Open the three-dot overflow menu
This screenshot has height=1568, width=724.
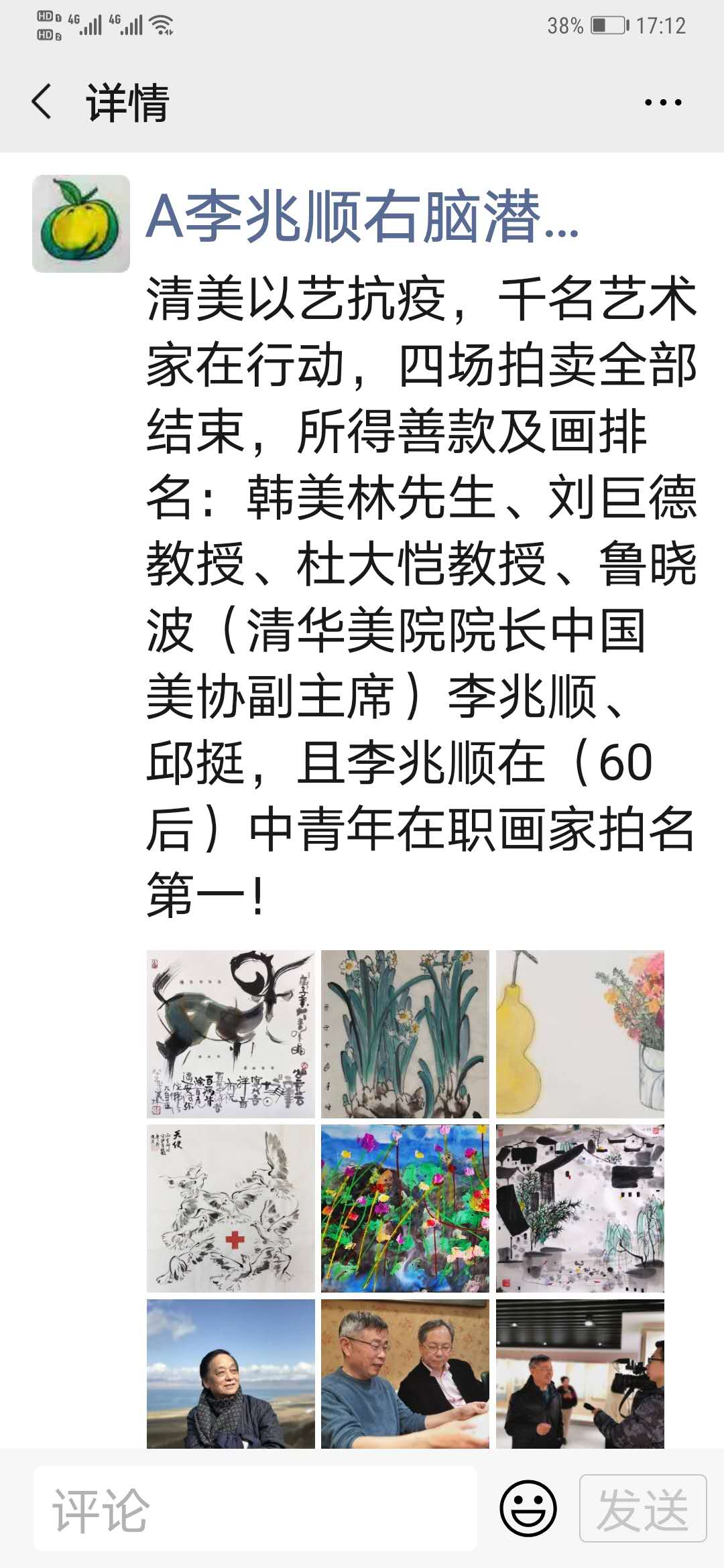tap(662, 103)
